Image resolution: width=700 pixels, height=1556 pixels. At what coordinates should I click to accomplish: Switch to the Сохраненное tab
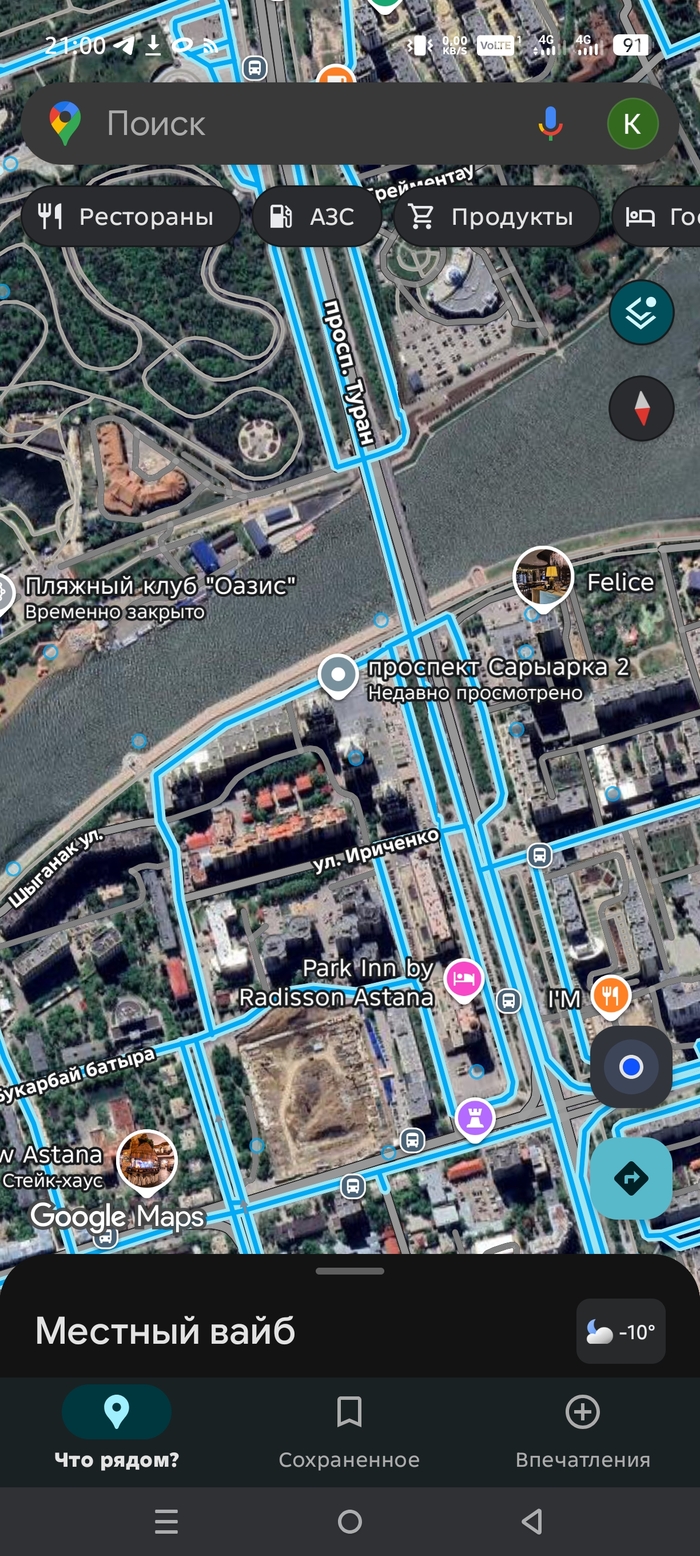tap(348, 1431)
